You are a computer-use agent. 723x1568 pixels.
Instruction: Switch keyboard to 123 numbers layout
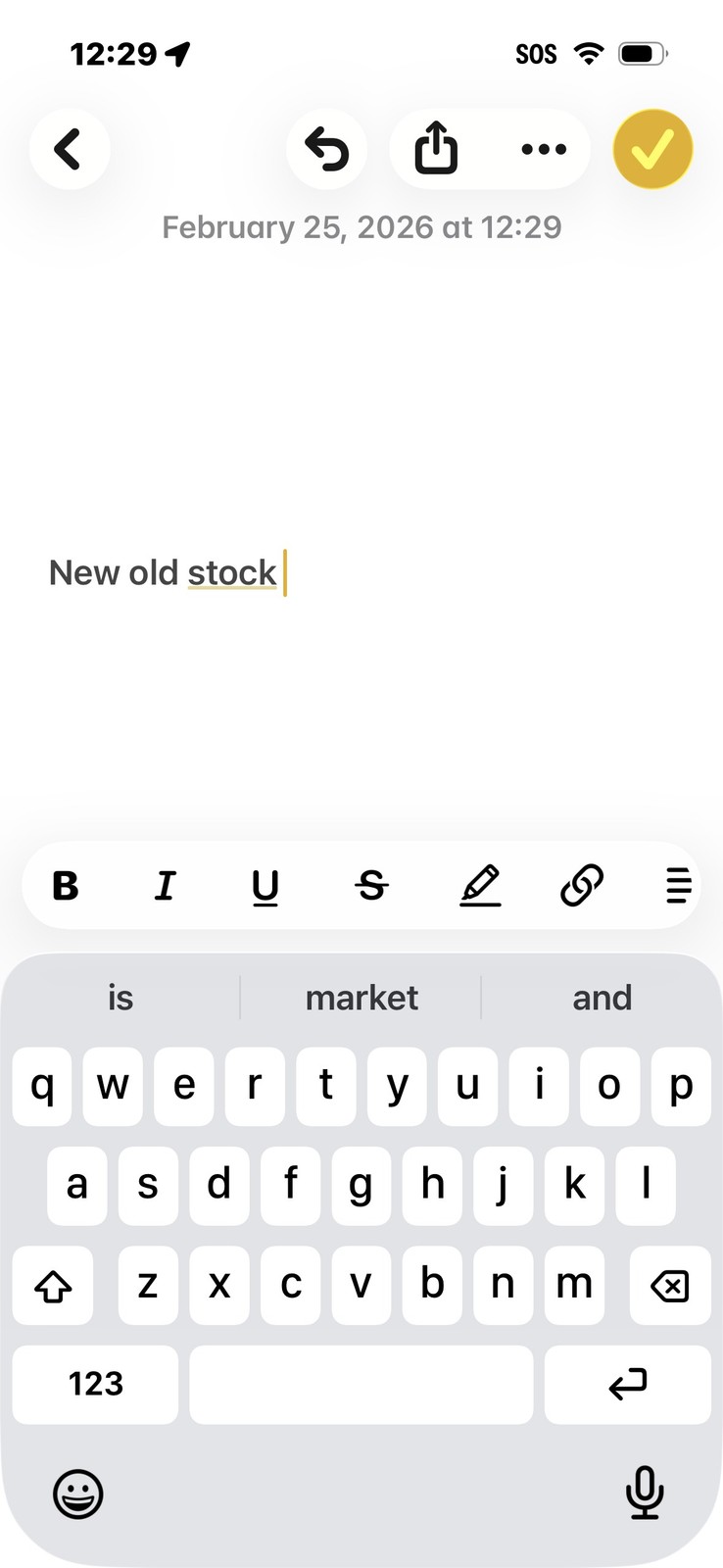[96, 1384]
